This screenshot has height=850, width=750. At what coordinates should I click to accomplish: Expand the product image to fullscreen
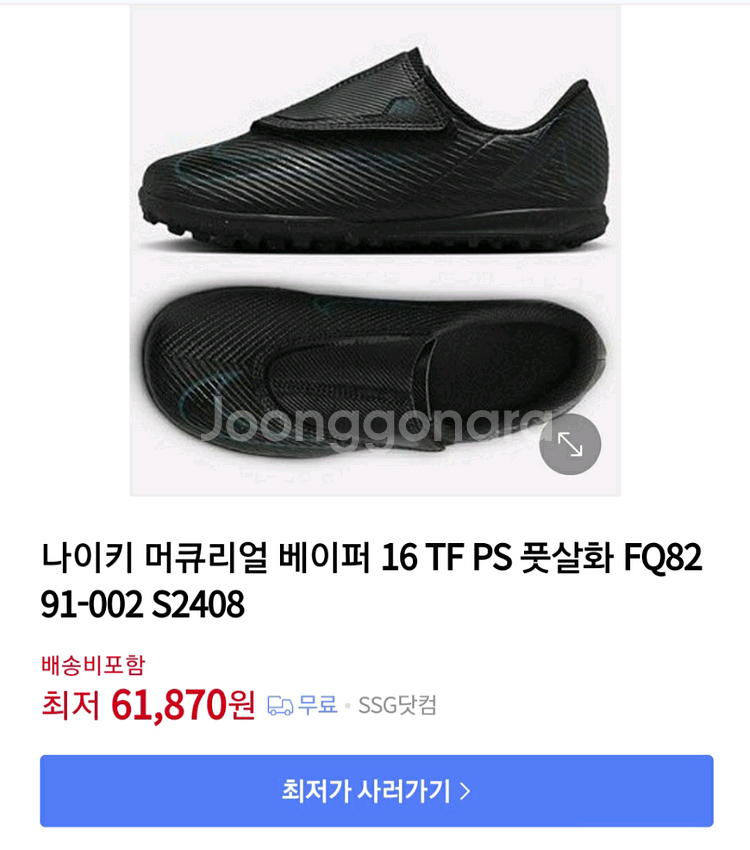coord(570,444)
